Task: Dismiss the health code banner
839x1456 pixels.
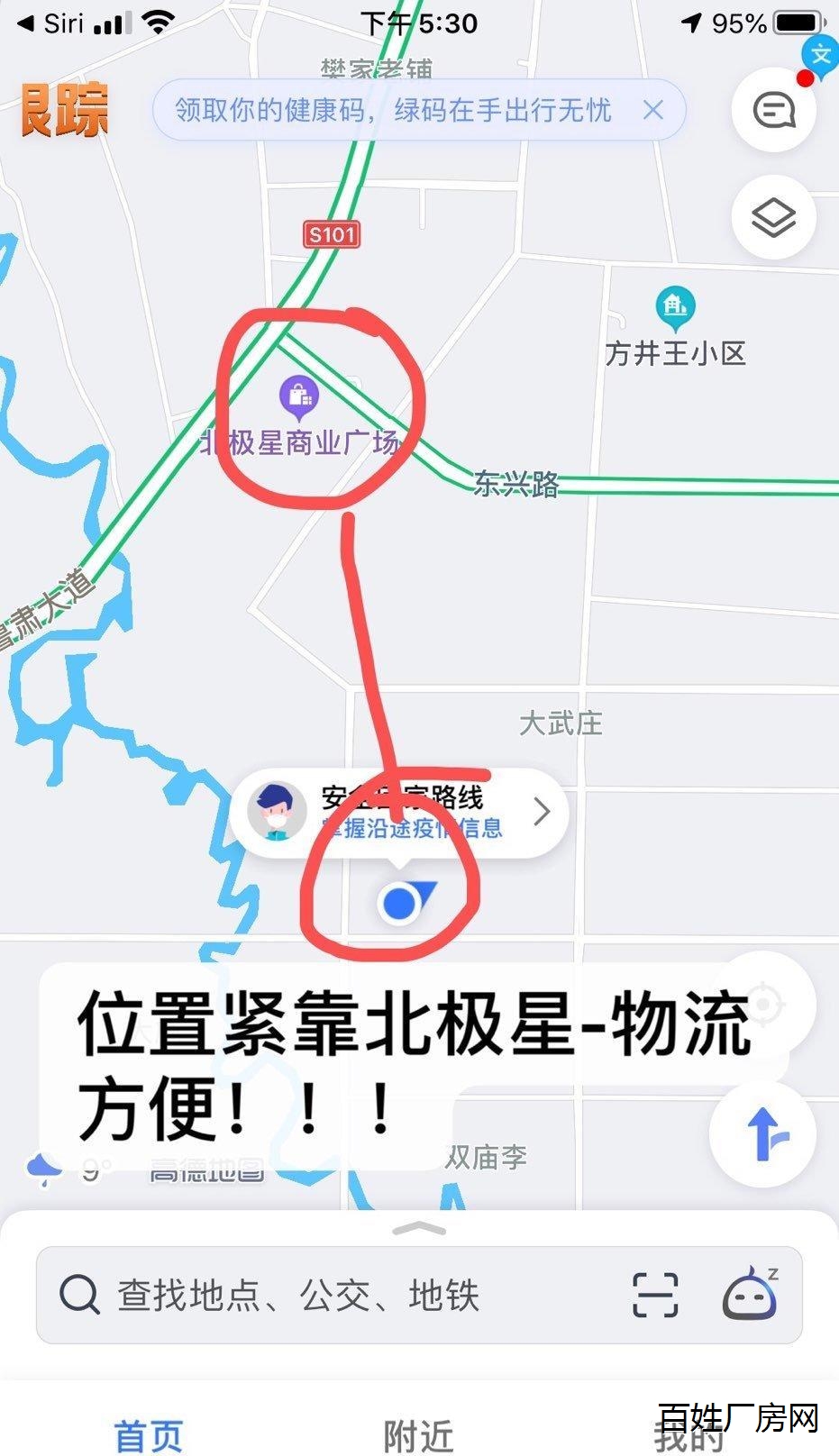Action: (653, 111)
